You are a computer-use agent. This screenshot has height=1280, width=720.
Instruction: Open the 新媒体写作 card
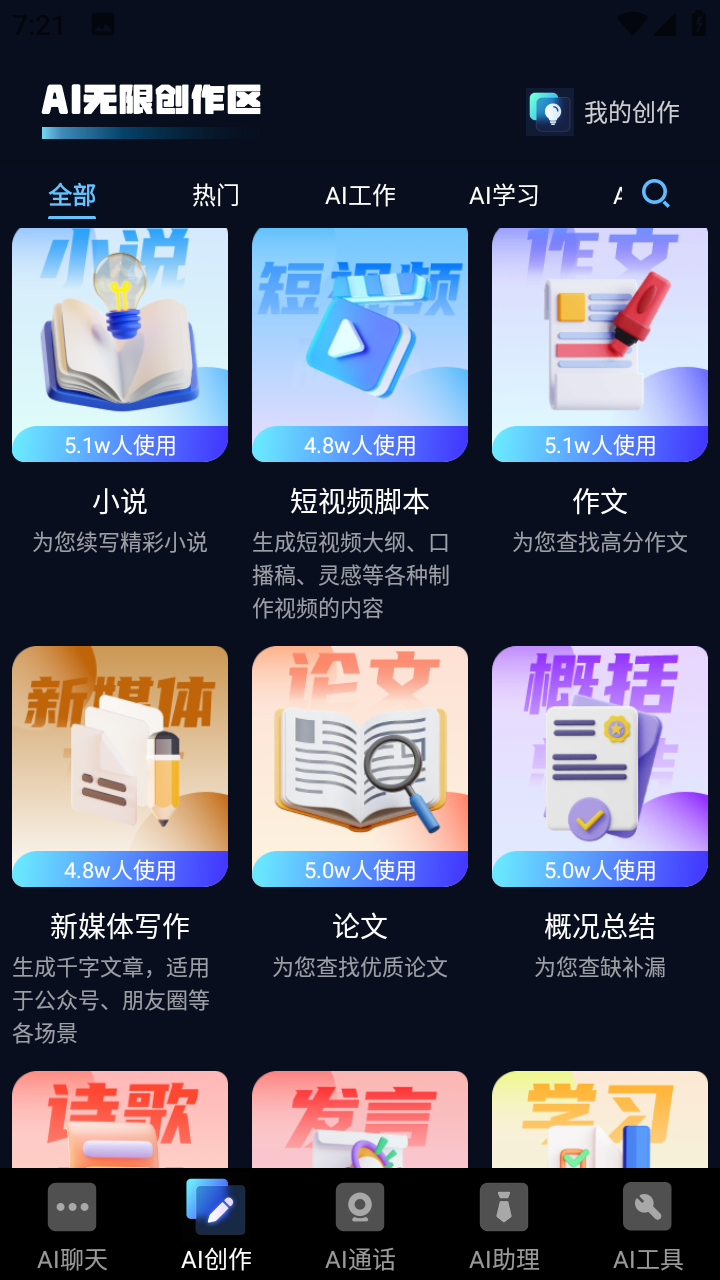(120, 767)
